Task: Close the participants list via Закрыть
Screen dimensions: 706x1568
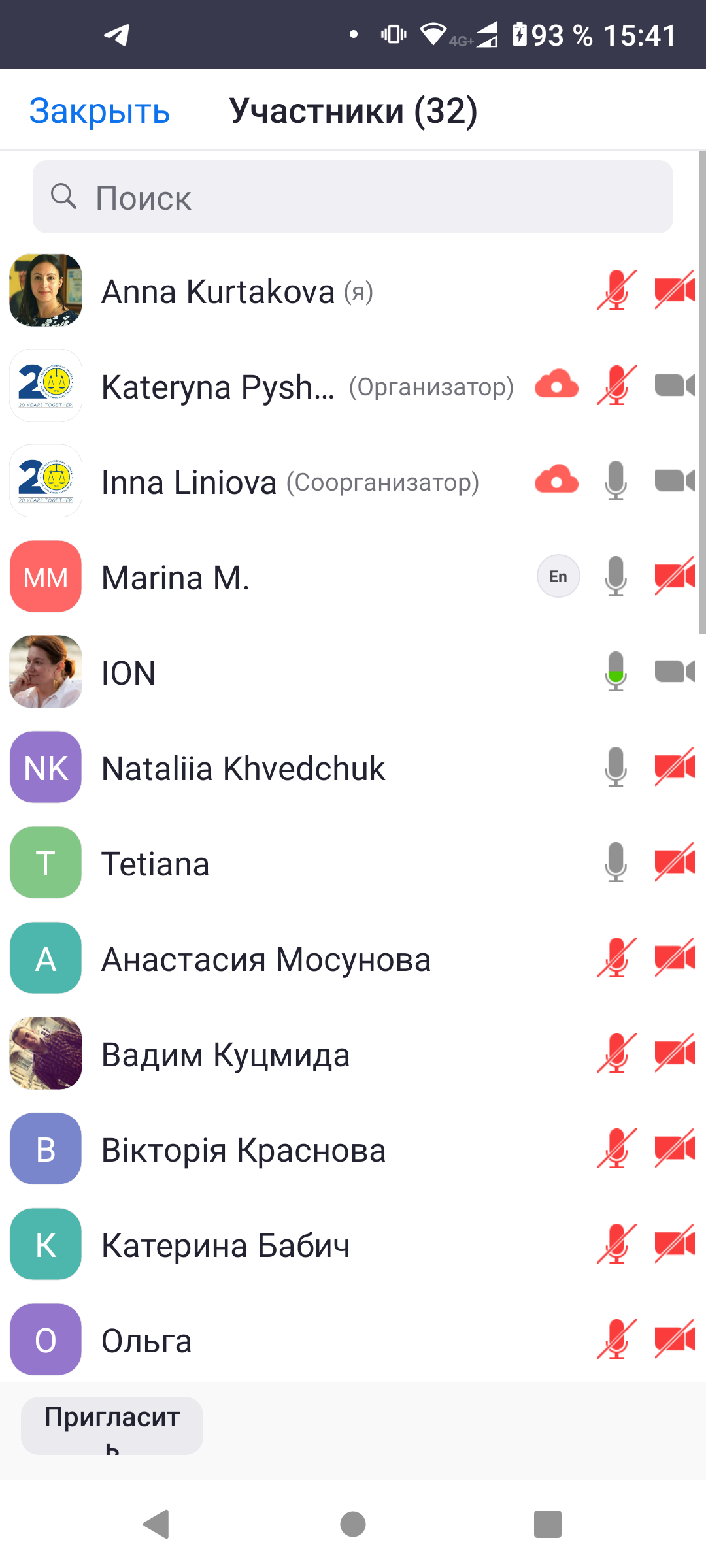Action: (x=99, y=111)
